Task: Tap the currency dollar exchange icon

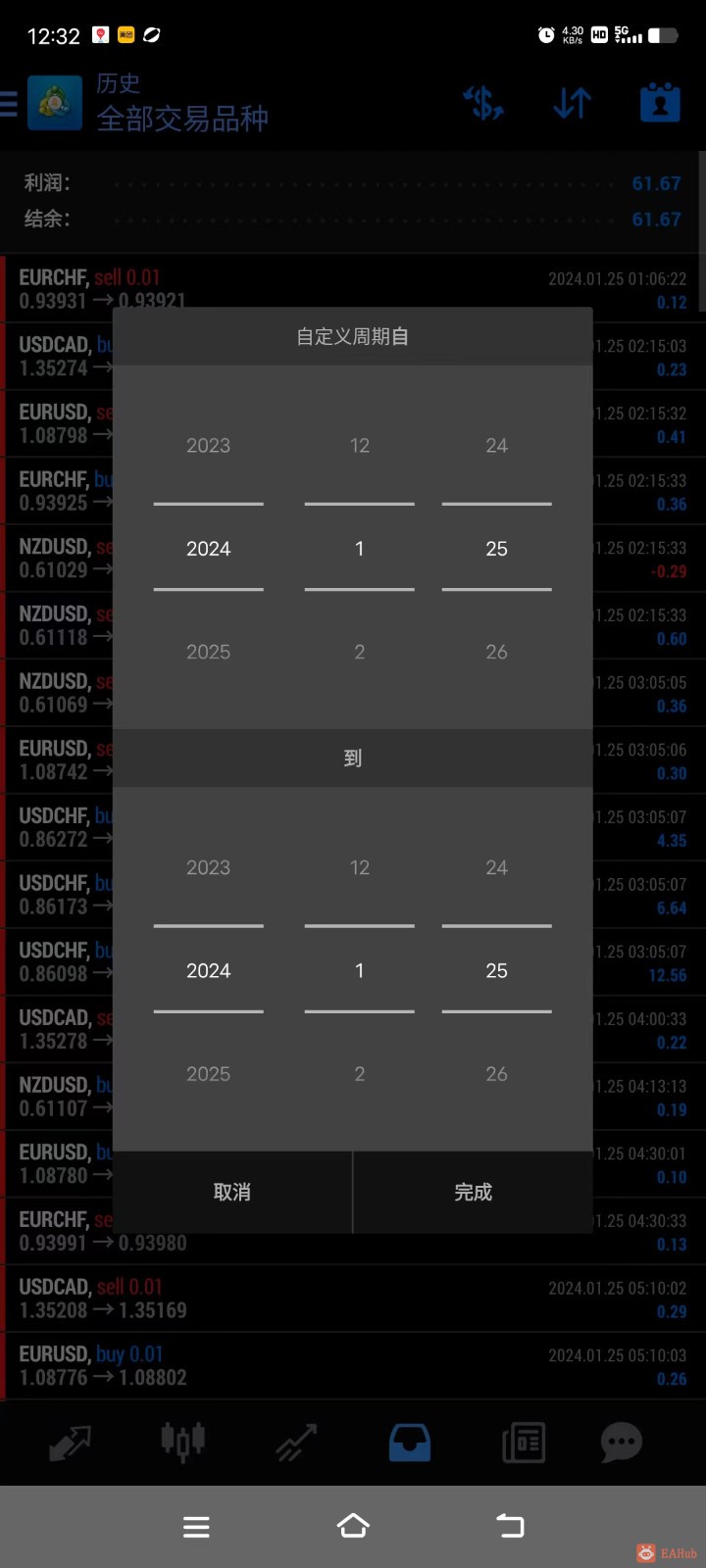Action: [x=483, y=102]
